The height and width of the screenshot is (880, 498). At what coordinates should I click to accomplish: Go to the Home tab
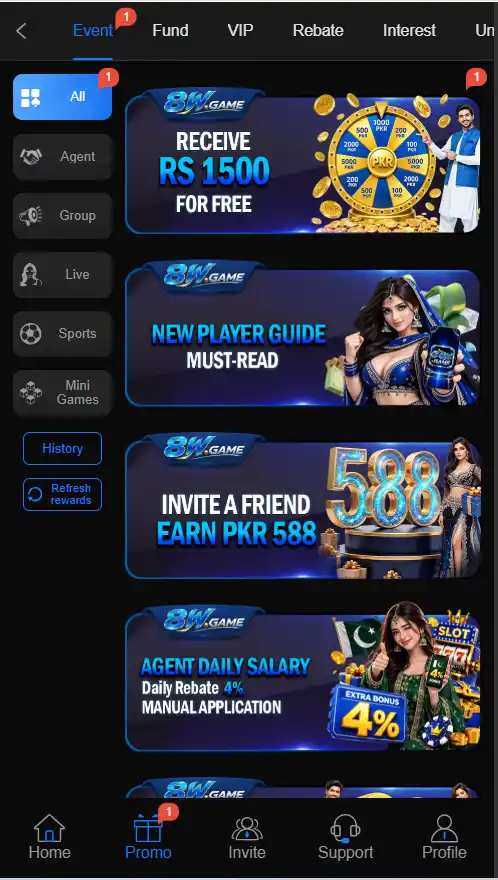point(49,837)
